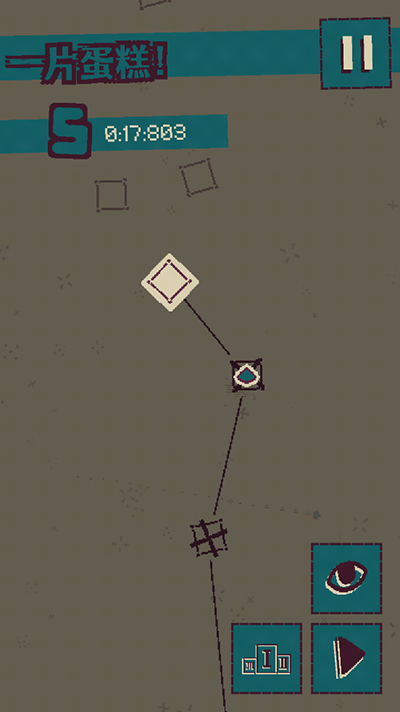400x712 pixels.
Task: Select the hash grid level node
Action: 208,538
